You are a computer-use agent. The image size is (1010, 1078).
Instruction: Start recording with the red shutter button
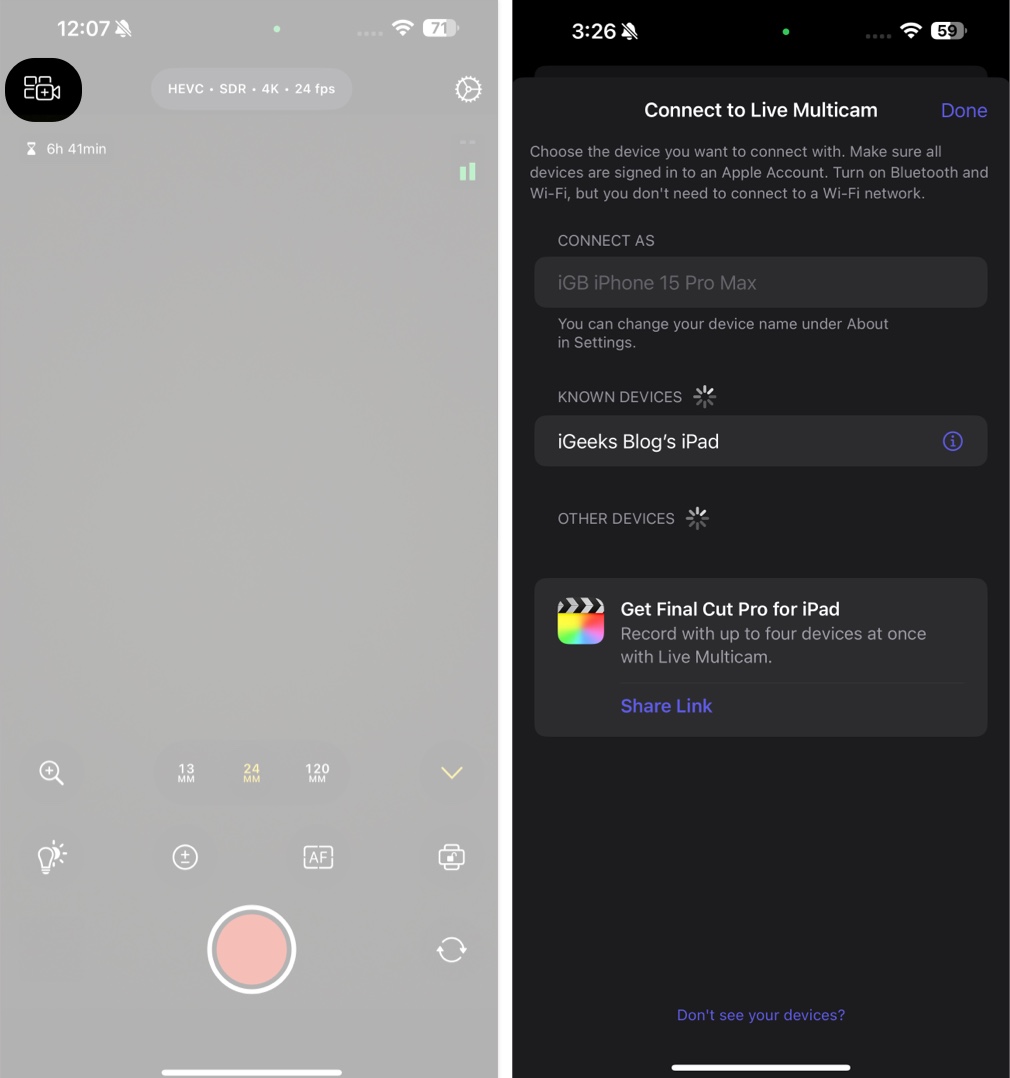pos(251,949)
